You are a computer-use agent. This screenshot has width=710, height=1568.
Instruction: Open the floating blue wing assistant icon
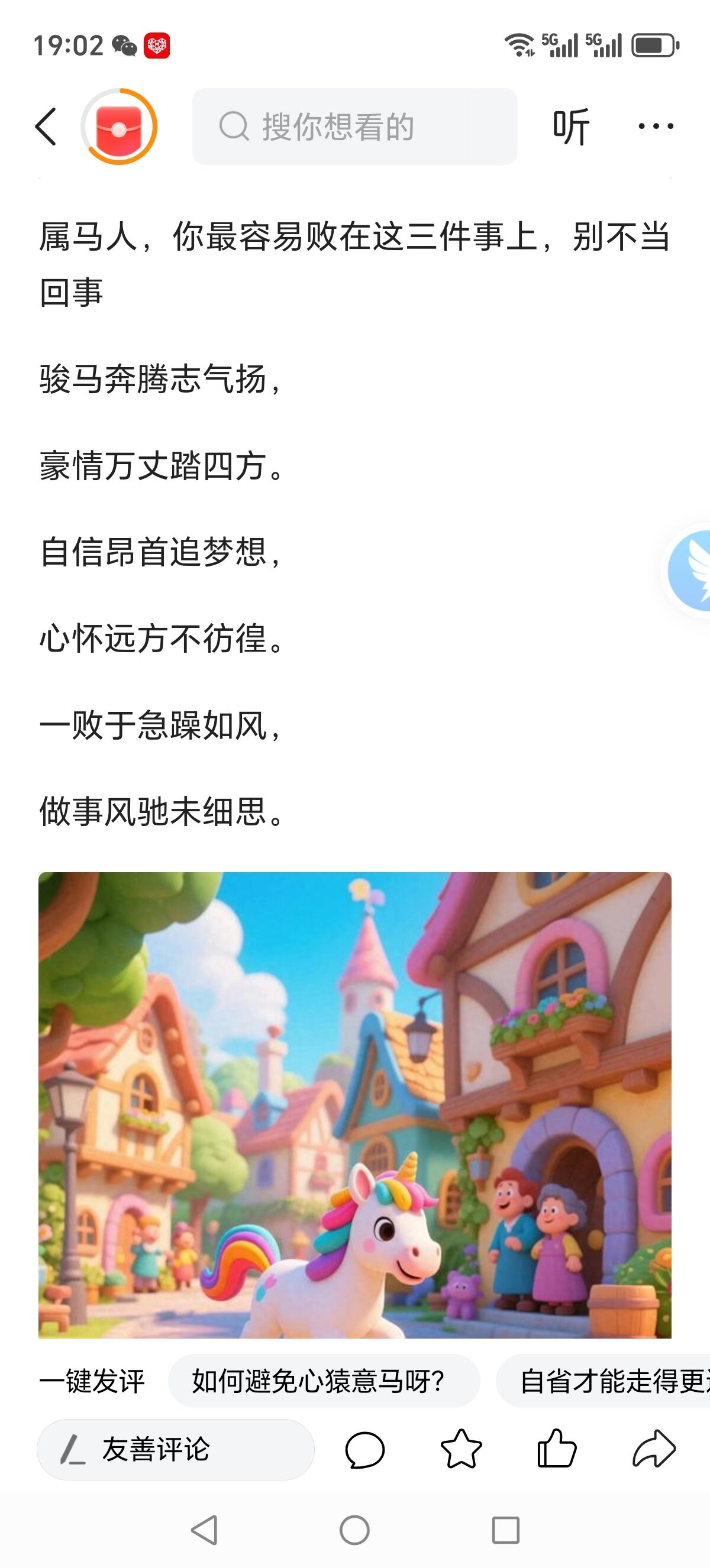tap(688, 570)
